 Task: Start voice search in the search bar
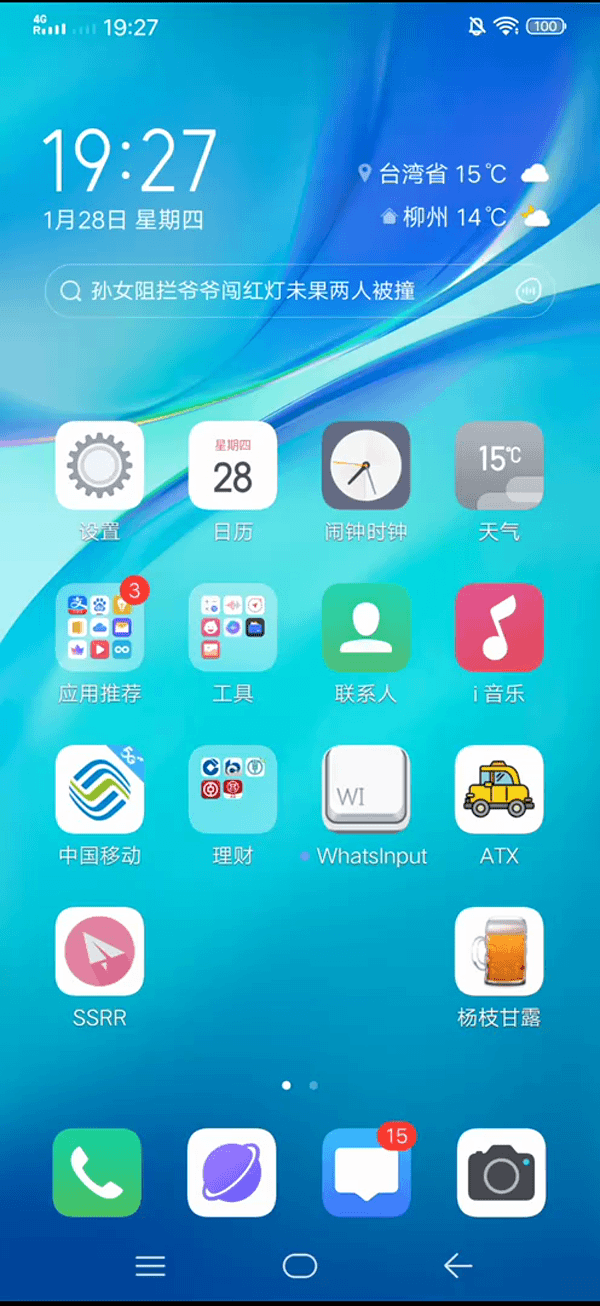[x=529, y=291]
